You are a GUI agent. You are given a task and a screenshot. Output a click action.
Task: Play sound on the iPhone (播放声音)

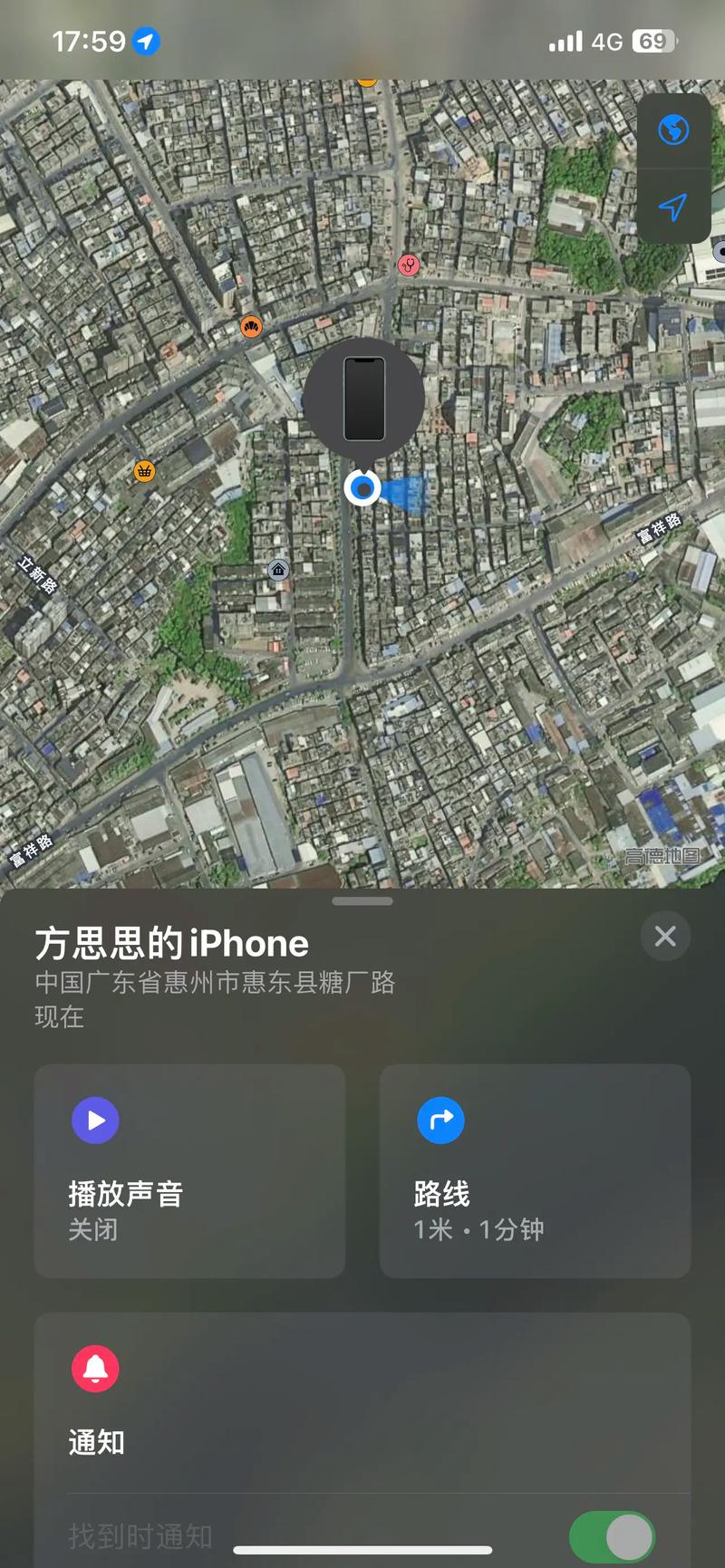[189, 1170]
